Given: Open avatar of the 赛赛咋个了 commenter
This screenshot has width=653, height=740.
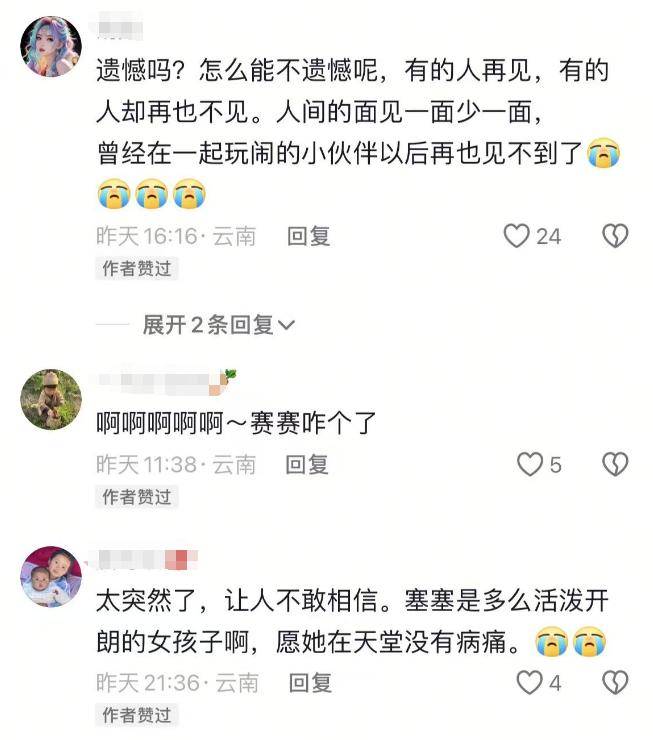Looking at the screenshot, I should click(x=51, y=399).
